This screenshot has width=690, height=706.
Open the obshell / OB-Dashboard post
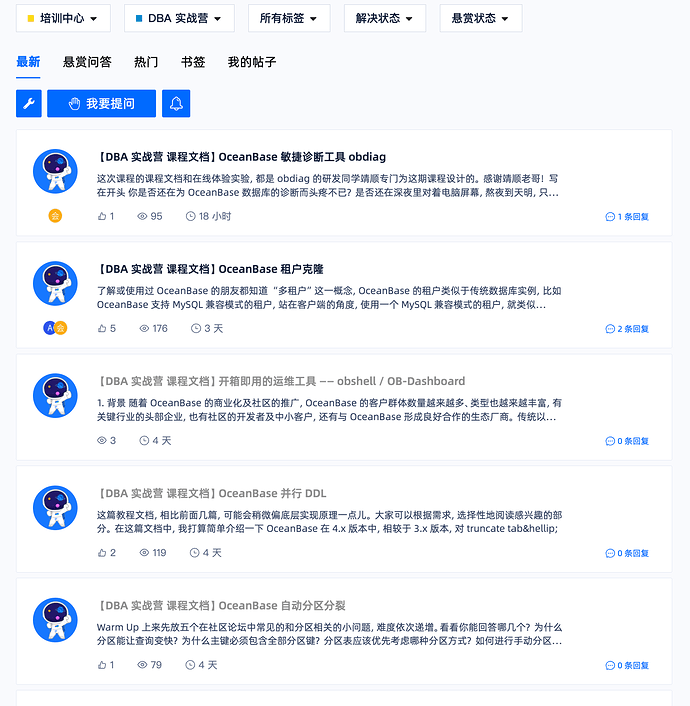[281, 381]
